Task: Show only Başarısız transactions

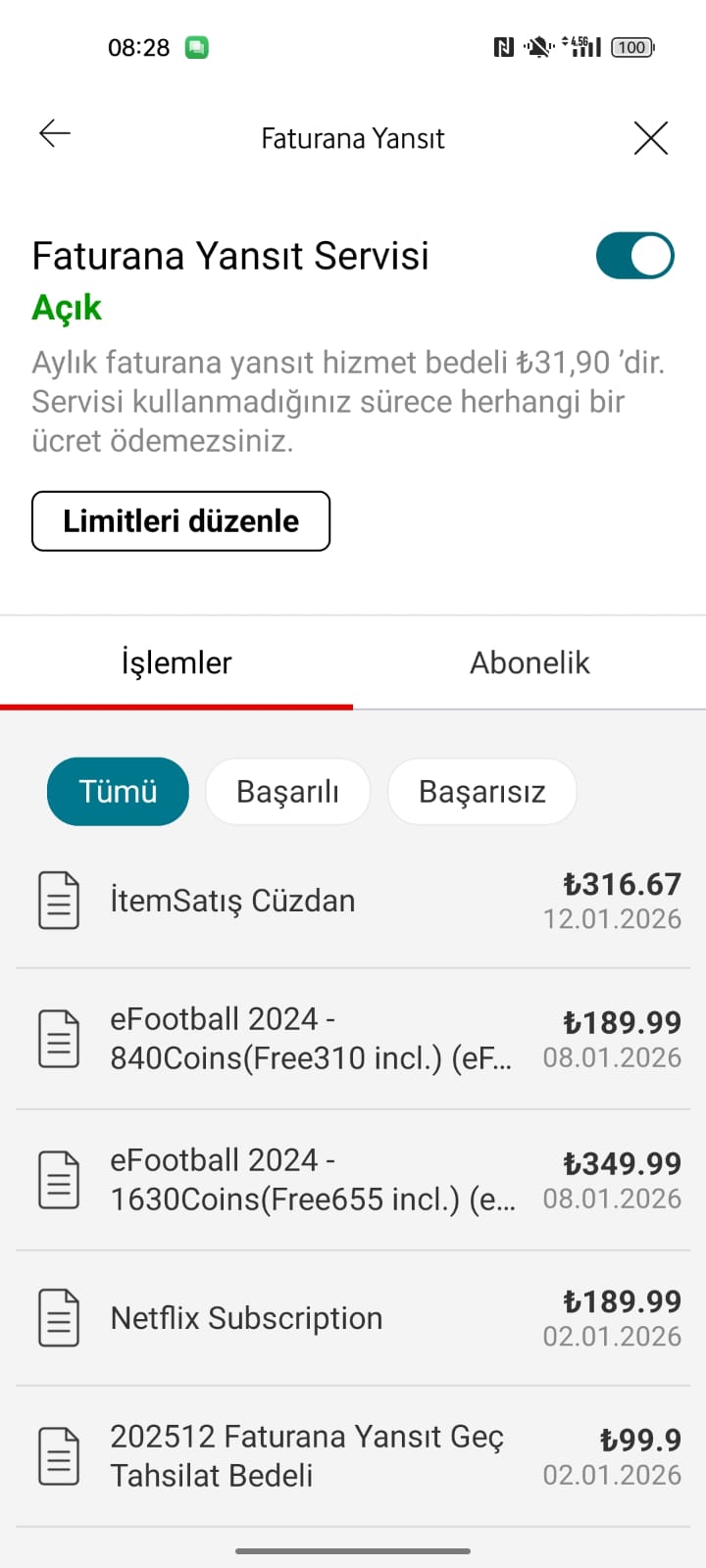Action: click(481, 792)
